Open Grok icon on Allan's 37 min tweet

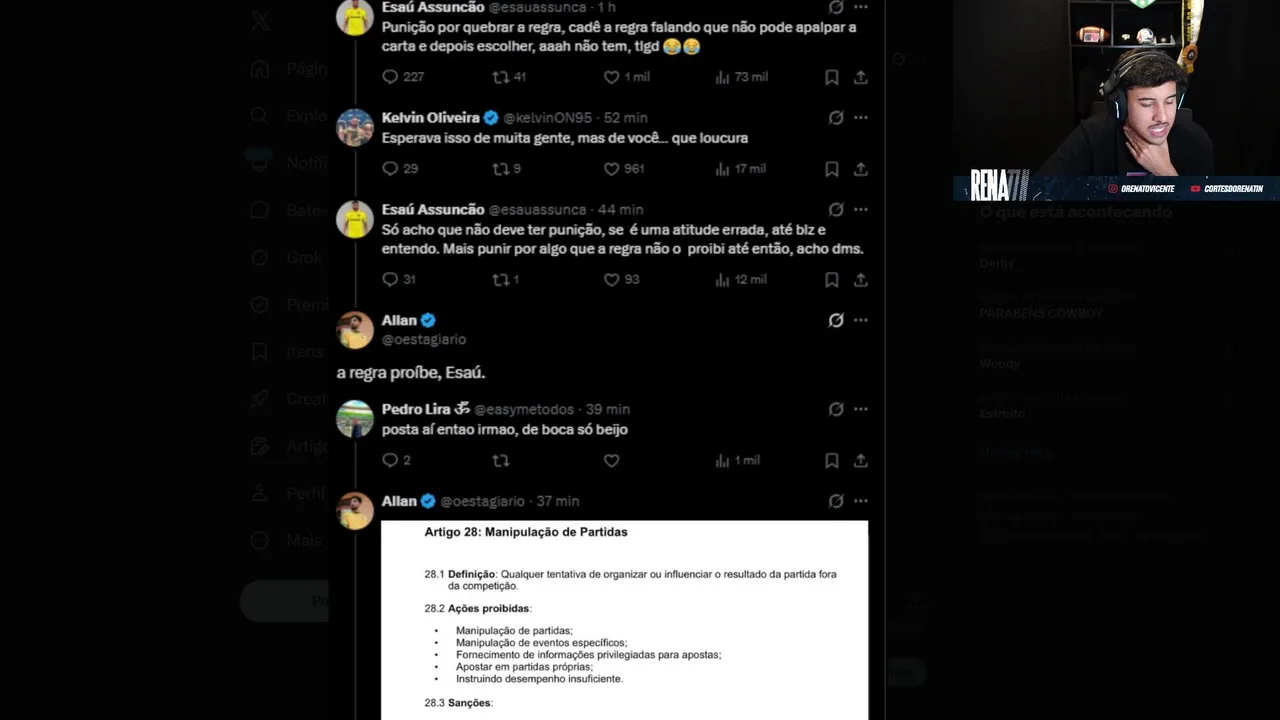pyautogui.click(x=836, y=501)
